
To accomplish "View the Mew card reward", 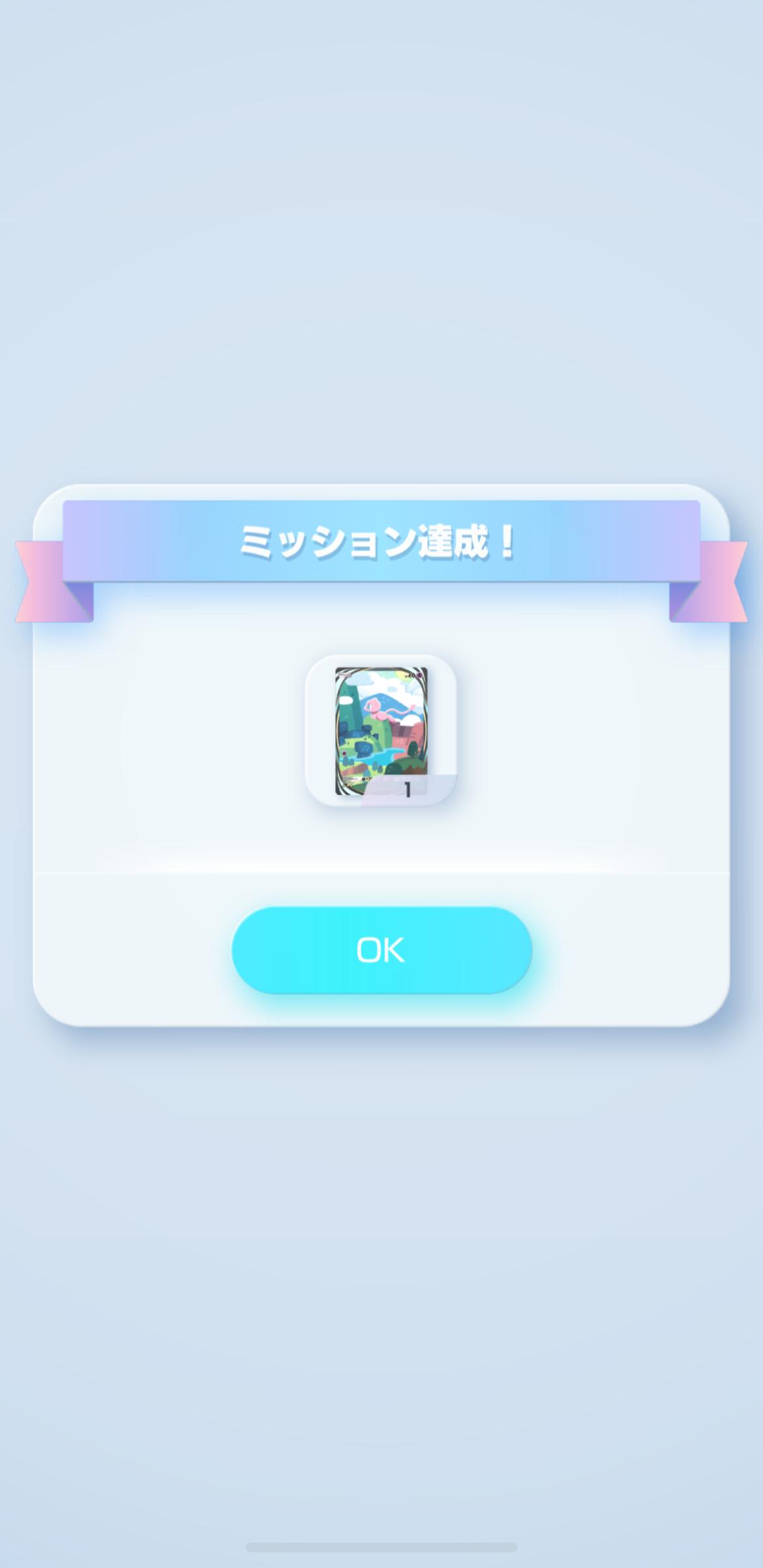I will click(381, 730).
